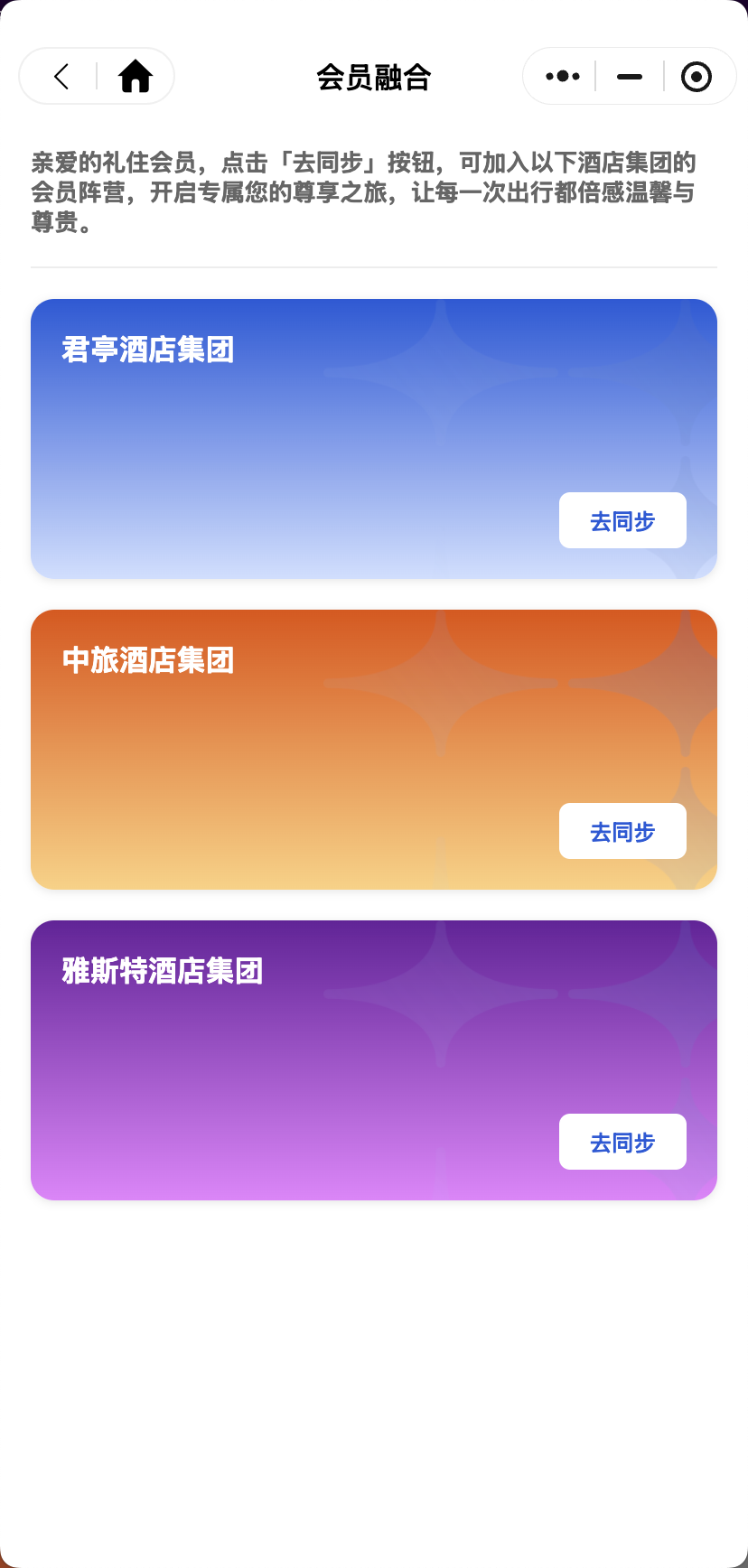Click the 君亭酒店集团 card heading text

(148, 350)
